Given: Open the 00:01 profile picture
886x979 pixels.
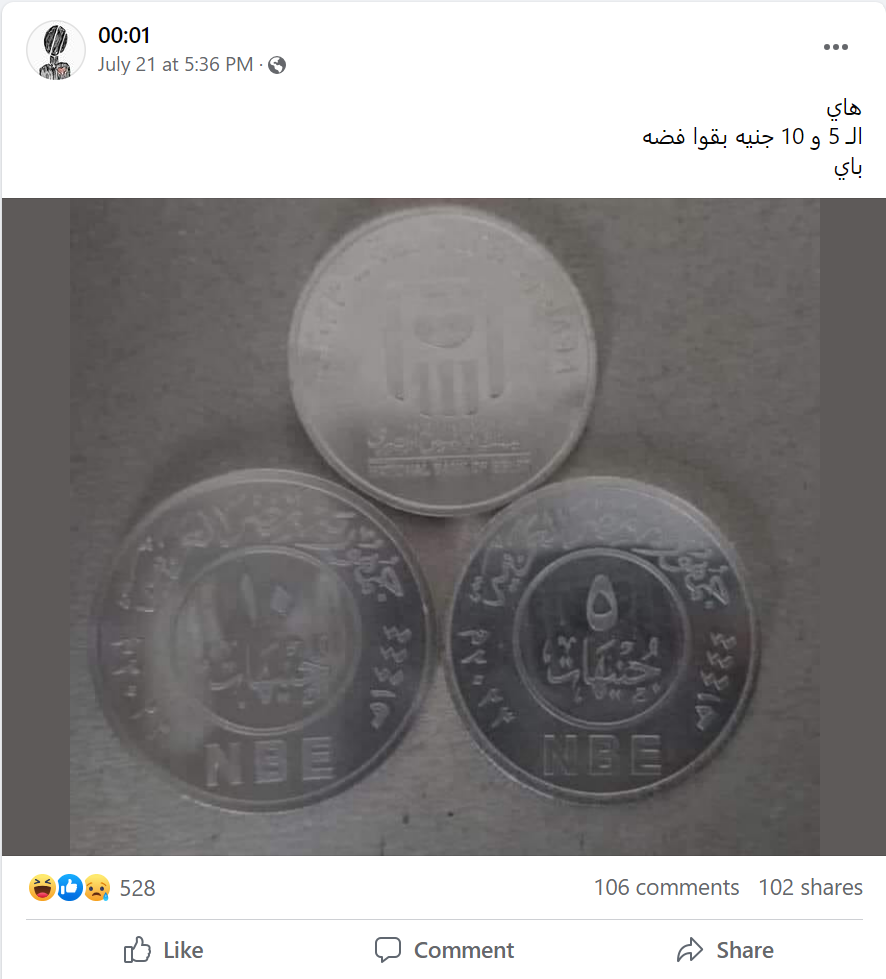Looking at the screenshot, I should tap(56, 49).
